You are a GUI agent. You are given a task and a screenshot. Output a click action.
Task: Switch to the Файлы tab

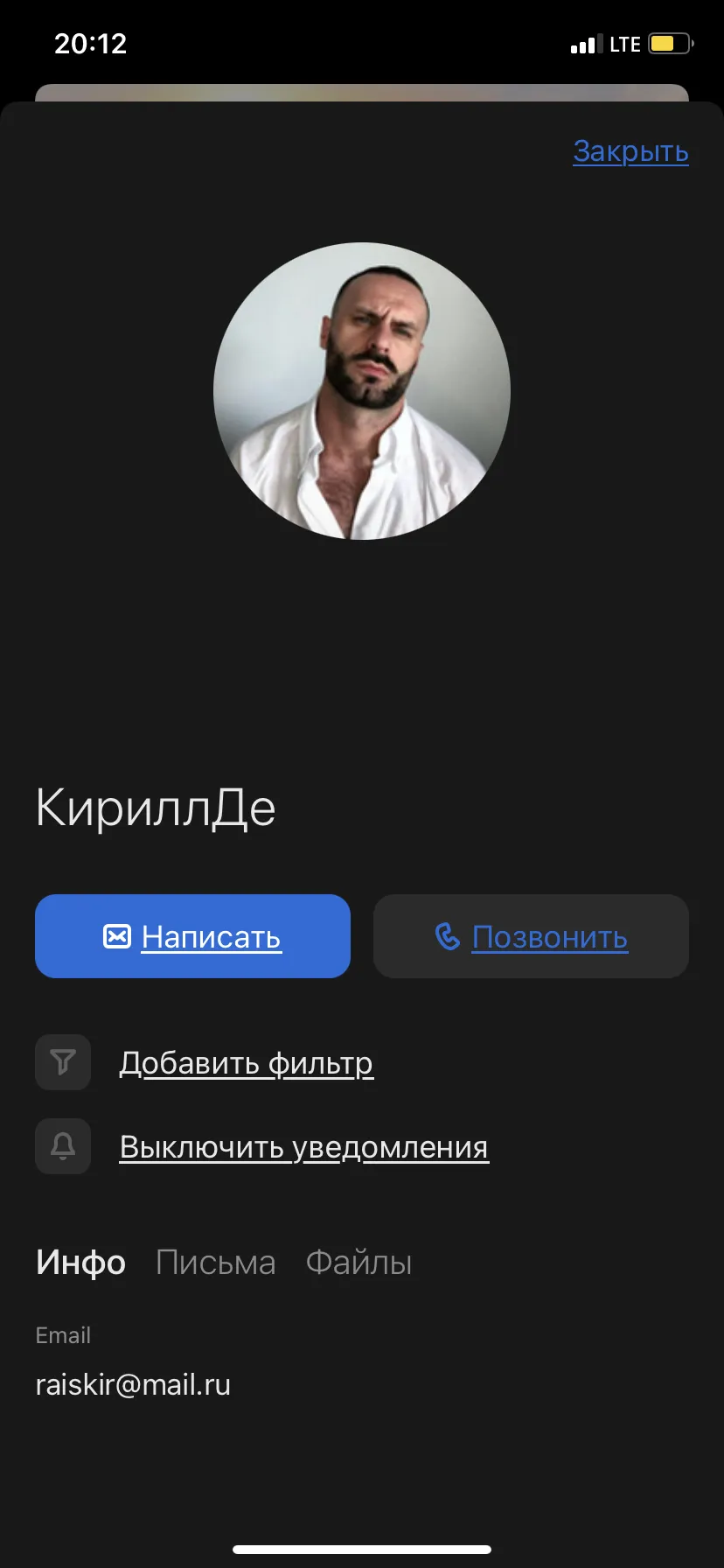tap(359, 1263)
